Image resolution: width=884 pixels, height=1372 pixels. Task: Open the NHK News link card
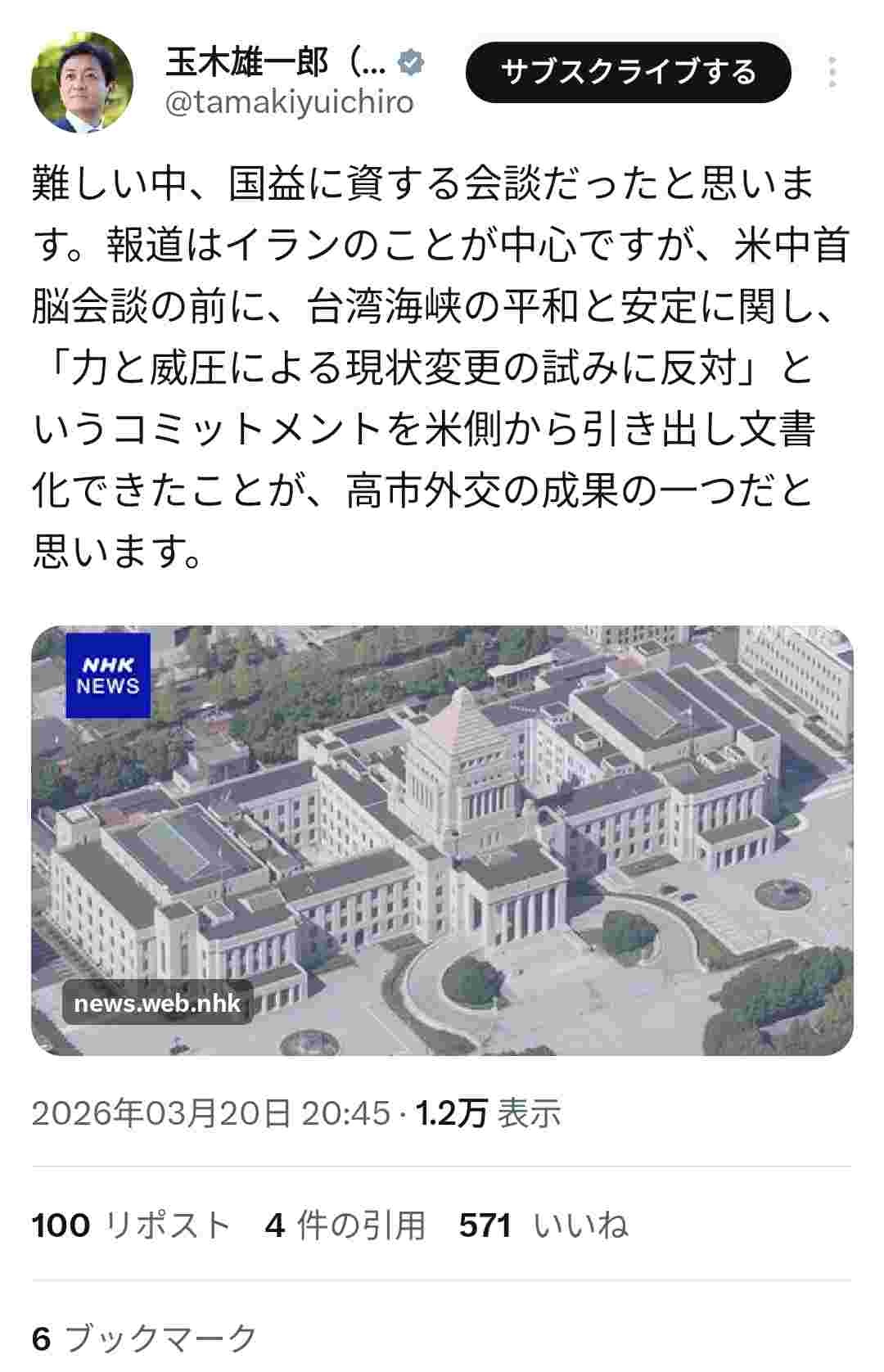[442, 840]
